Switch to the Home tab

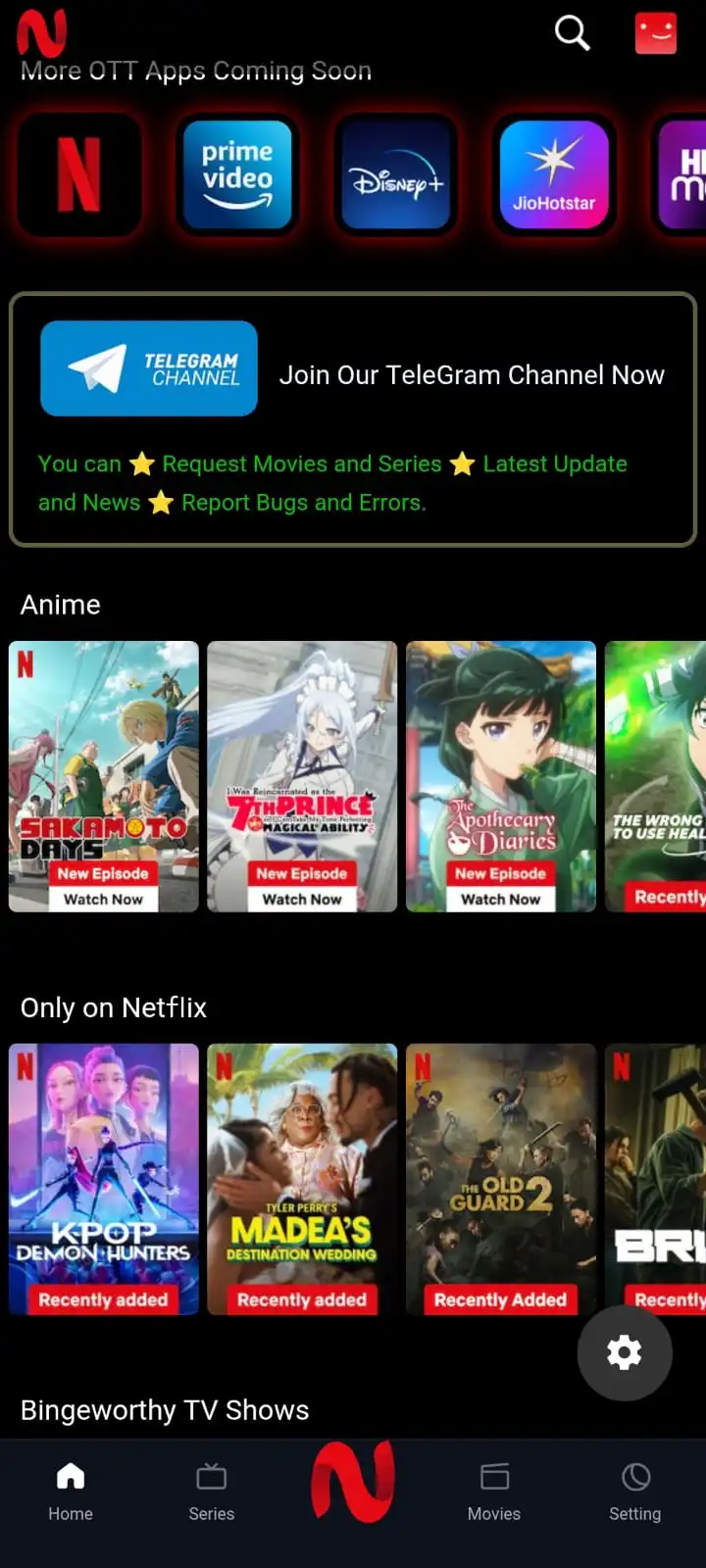71,1492
